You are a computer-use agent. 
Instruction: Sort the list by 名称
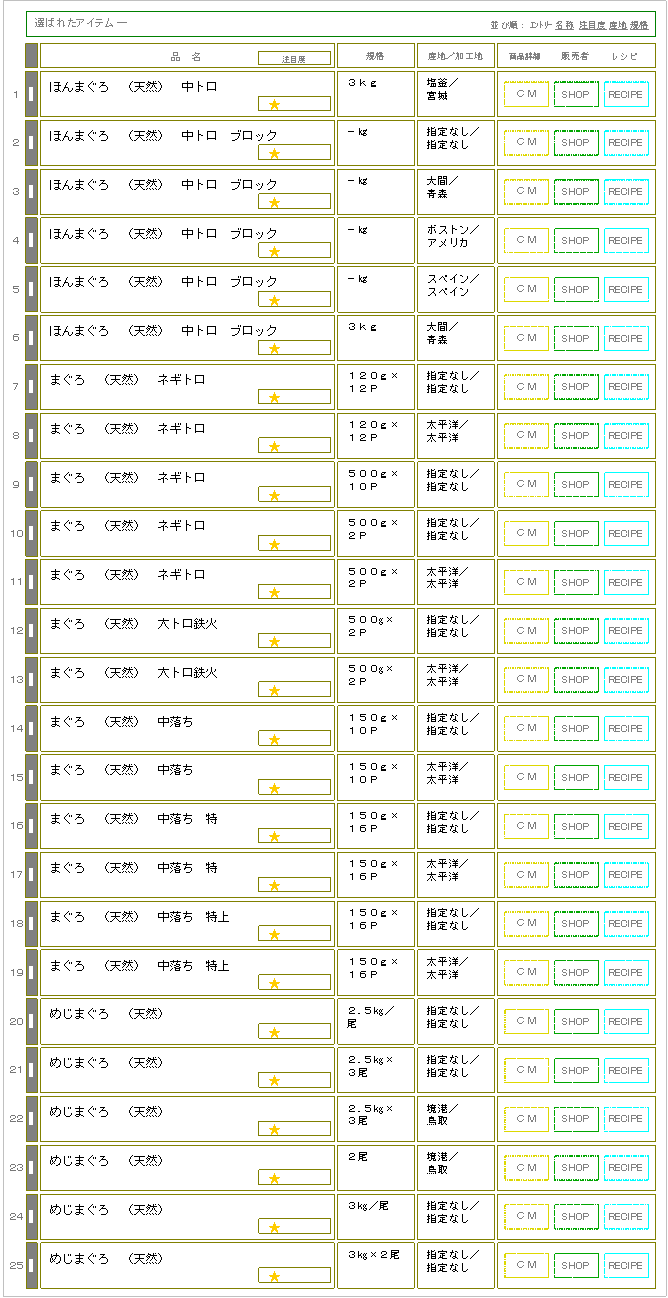(564, 24)
